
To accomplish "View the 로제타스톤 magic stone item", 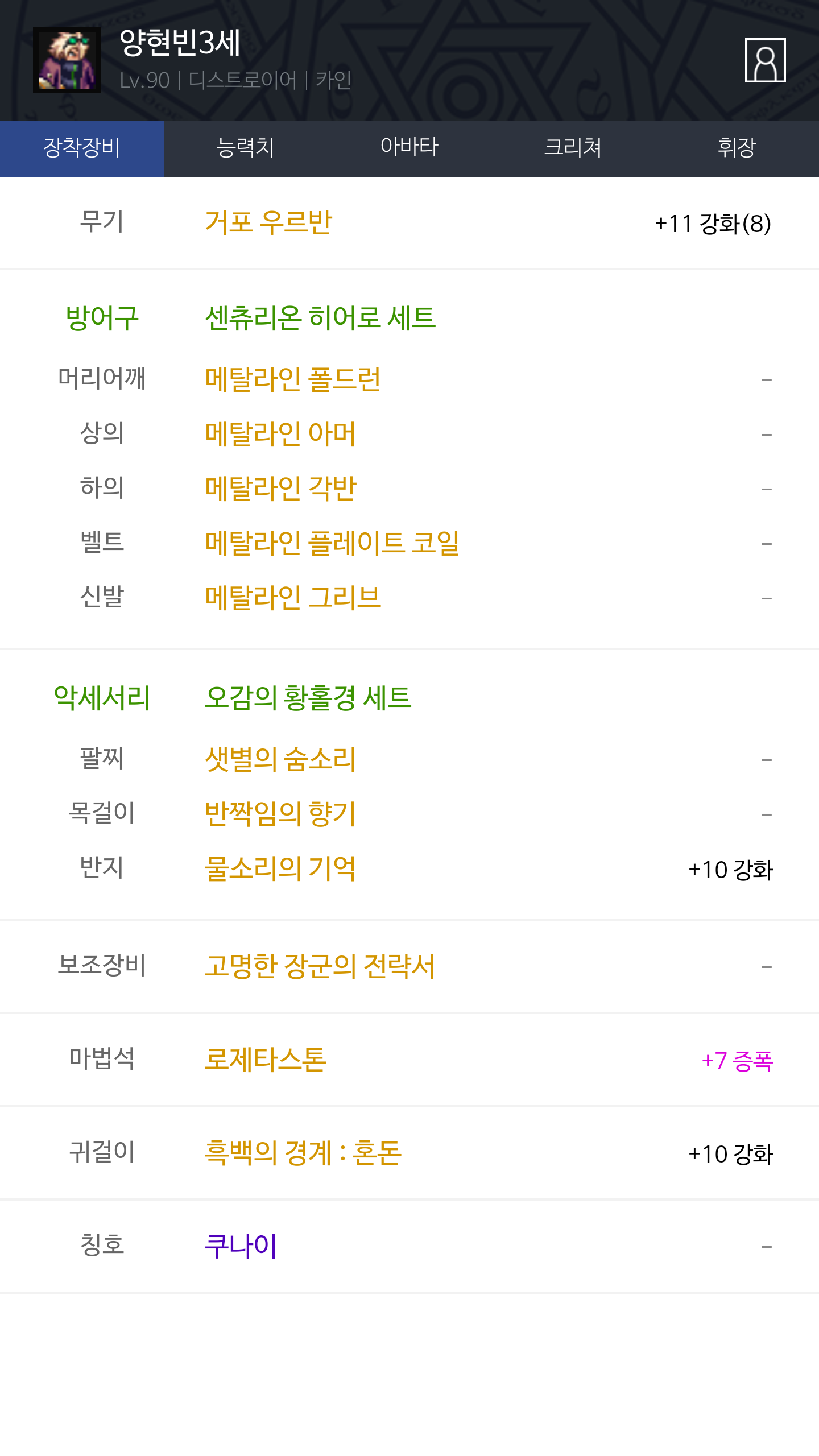I will [x=266, y=1060].
